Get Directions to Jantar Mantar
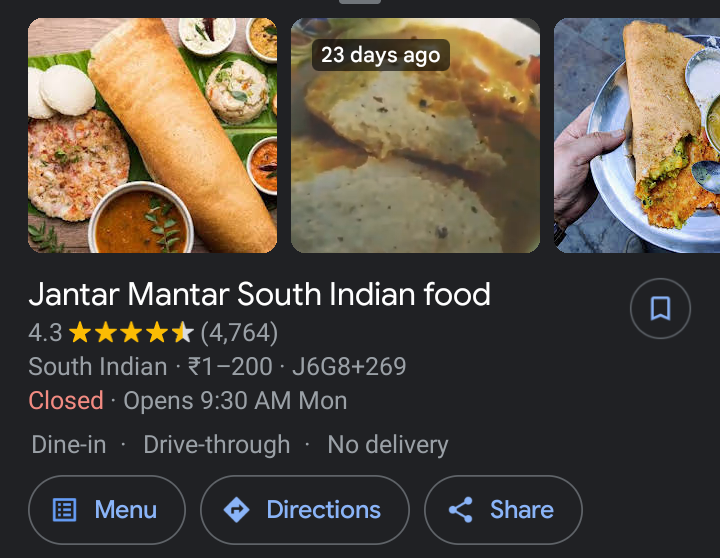Image resolution: width=720 pixels, height=558 pixels. point(305,510)
